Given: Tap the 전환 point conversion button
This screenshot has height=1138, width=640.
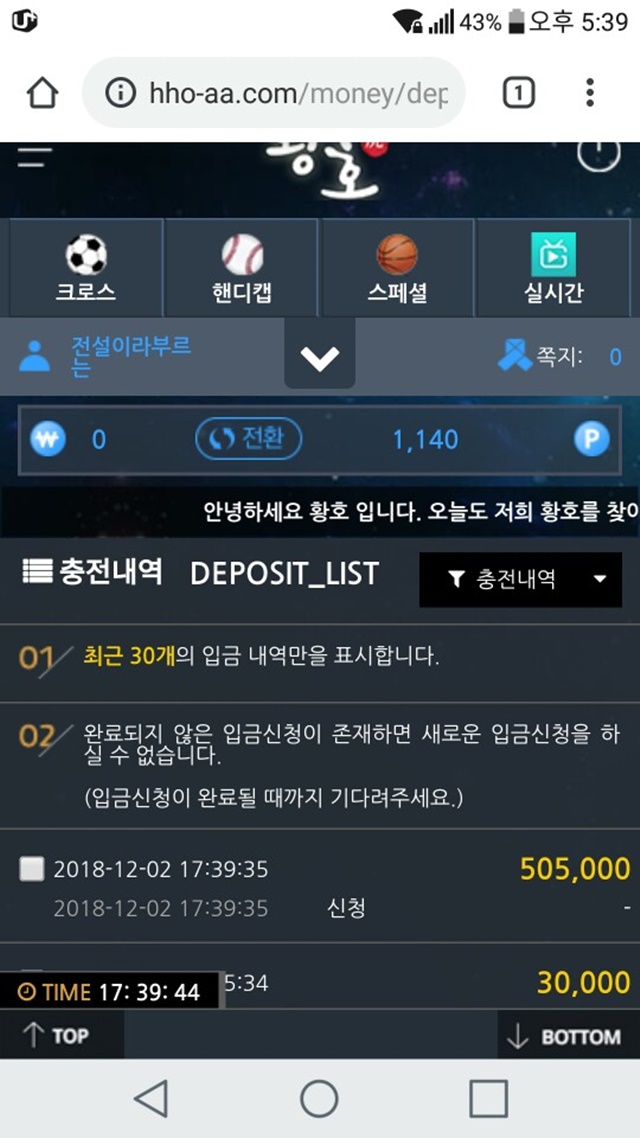Looking at the screenshot, I should tap(248, 439).
